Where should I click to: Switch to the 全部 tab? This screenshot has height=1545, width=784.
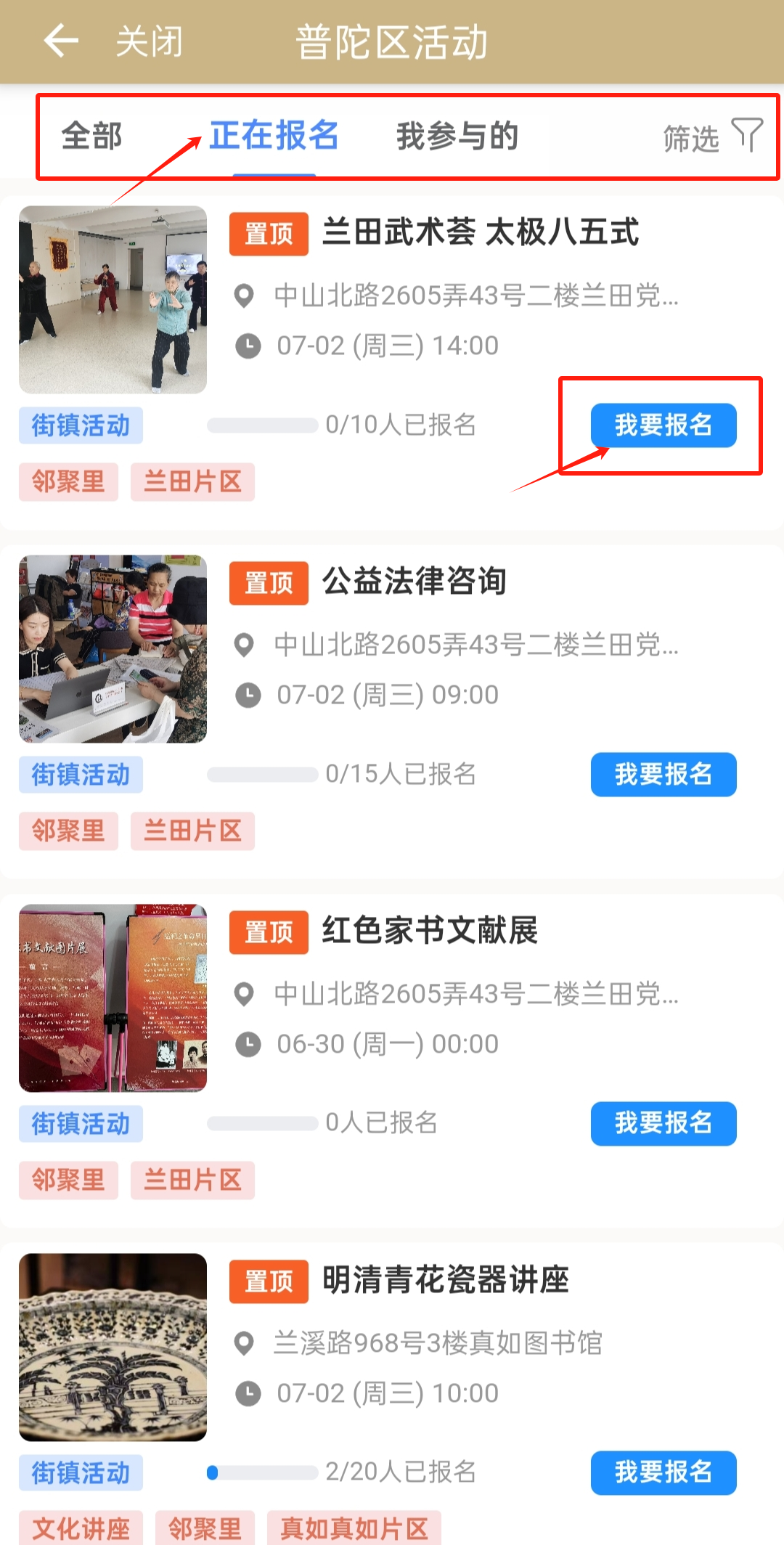91,136
